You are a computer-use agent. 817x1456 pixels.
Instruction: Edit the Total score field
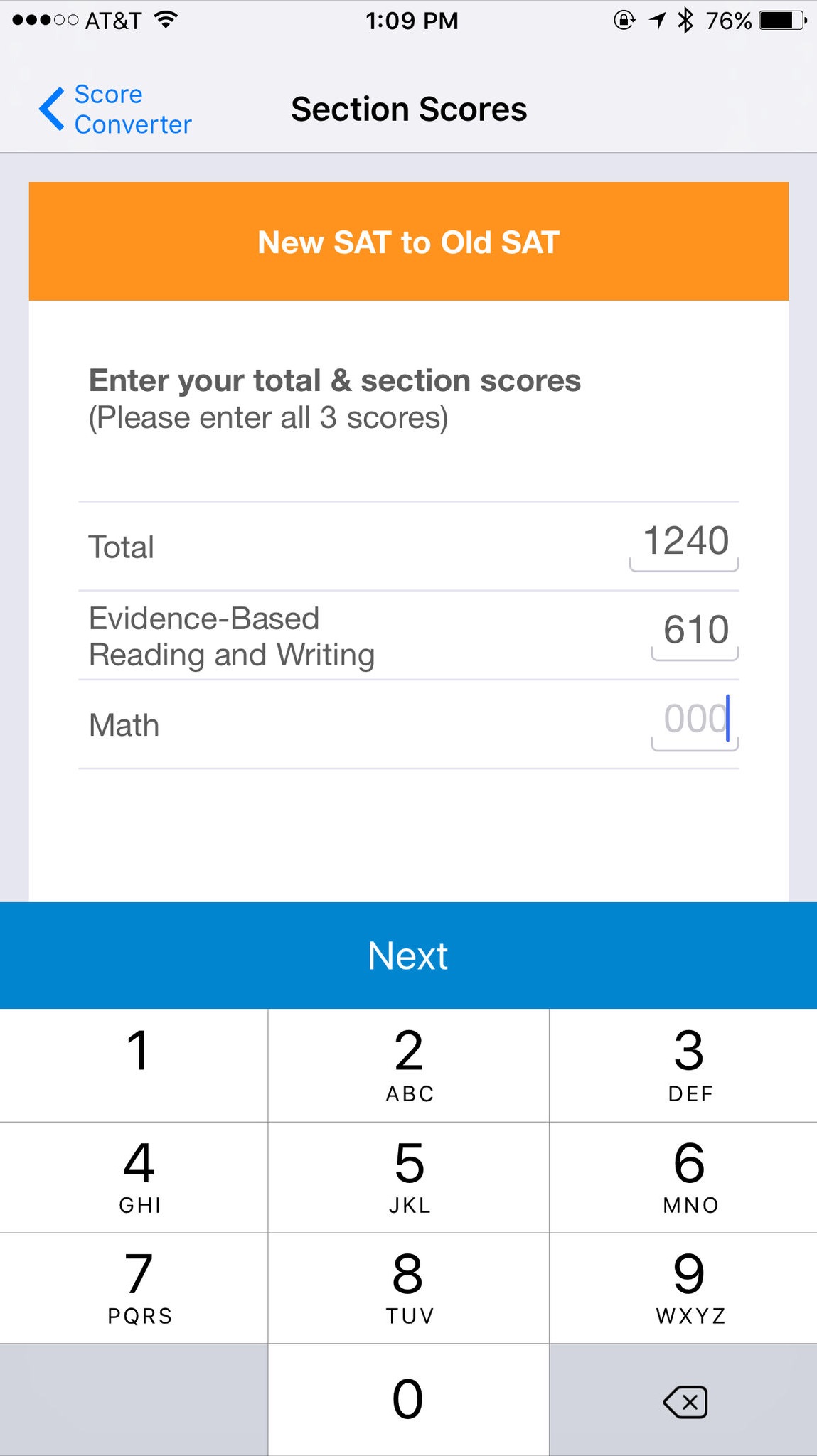tap(684, 542)
